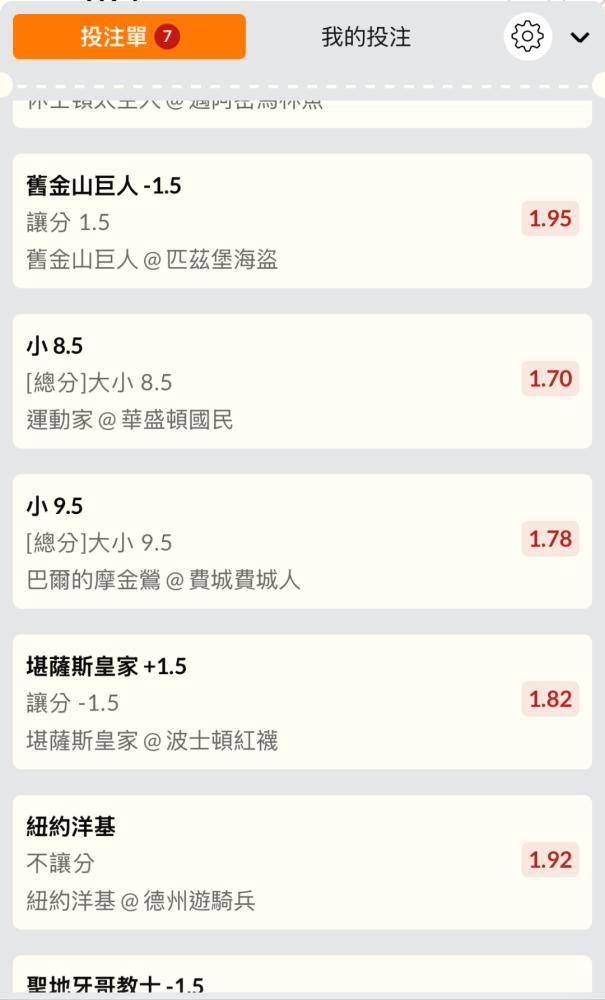
Task: Select the 聖地牙哥教士 -1.5 bet card
Action: (x=302, y=978)
